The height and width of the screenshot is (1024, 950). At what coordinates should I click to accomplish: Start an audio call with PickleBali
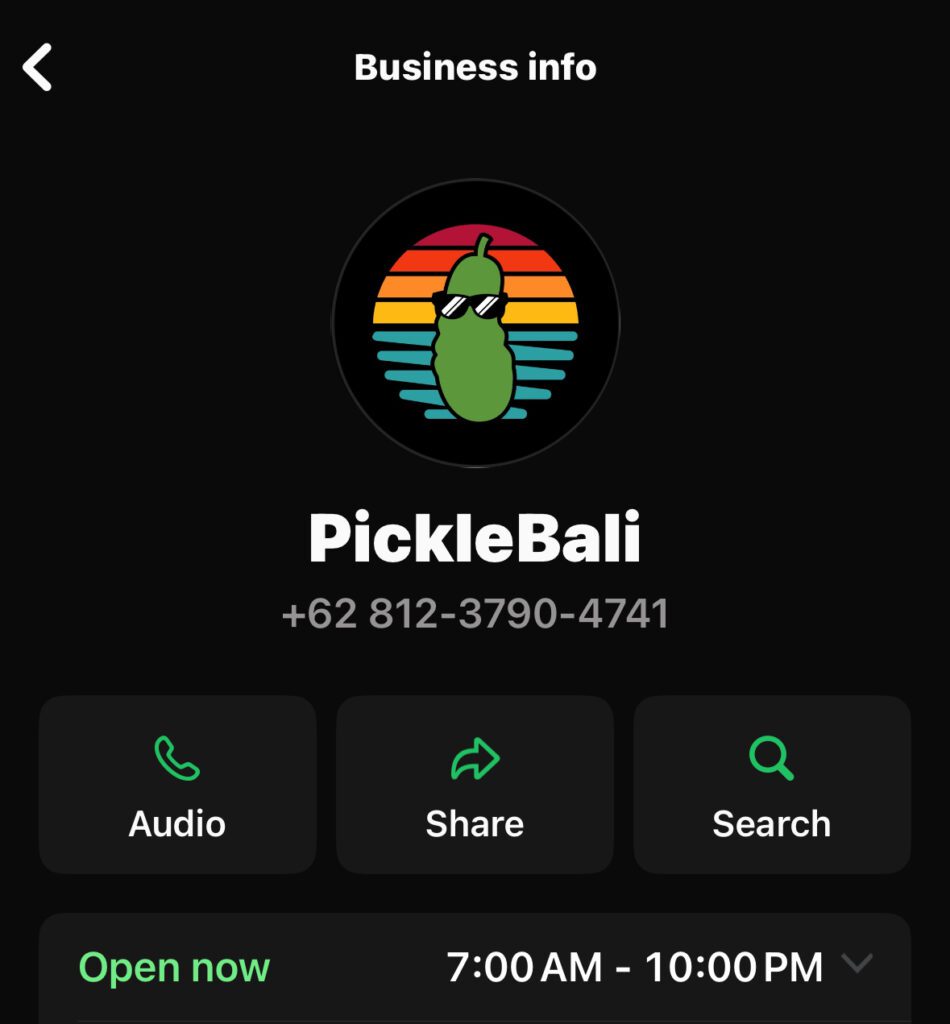tap(177, 785)
